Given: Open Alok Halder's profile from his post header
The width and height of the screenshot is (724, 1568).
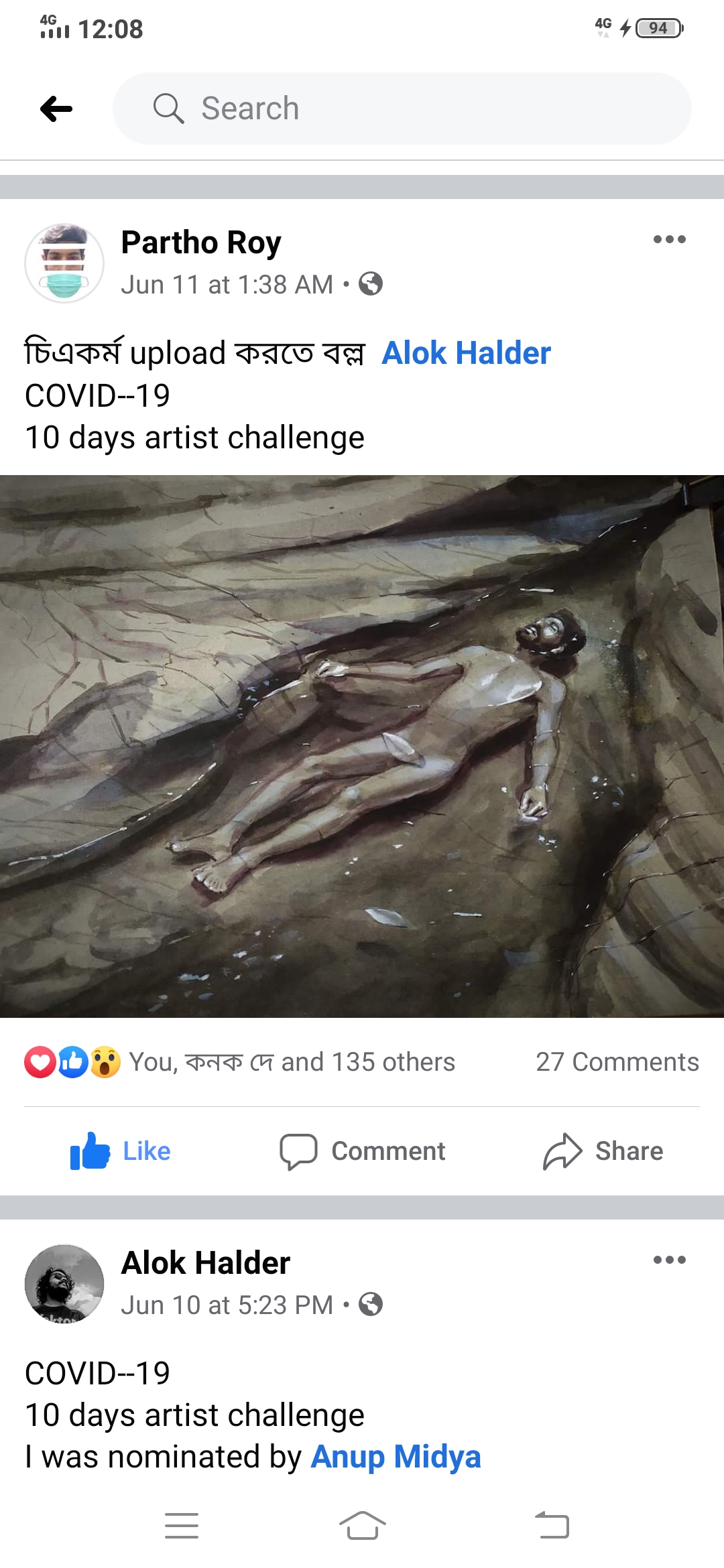Looking at the screenshot, I should coord(205,1263).
